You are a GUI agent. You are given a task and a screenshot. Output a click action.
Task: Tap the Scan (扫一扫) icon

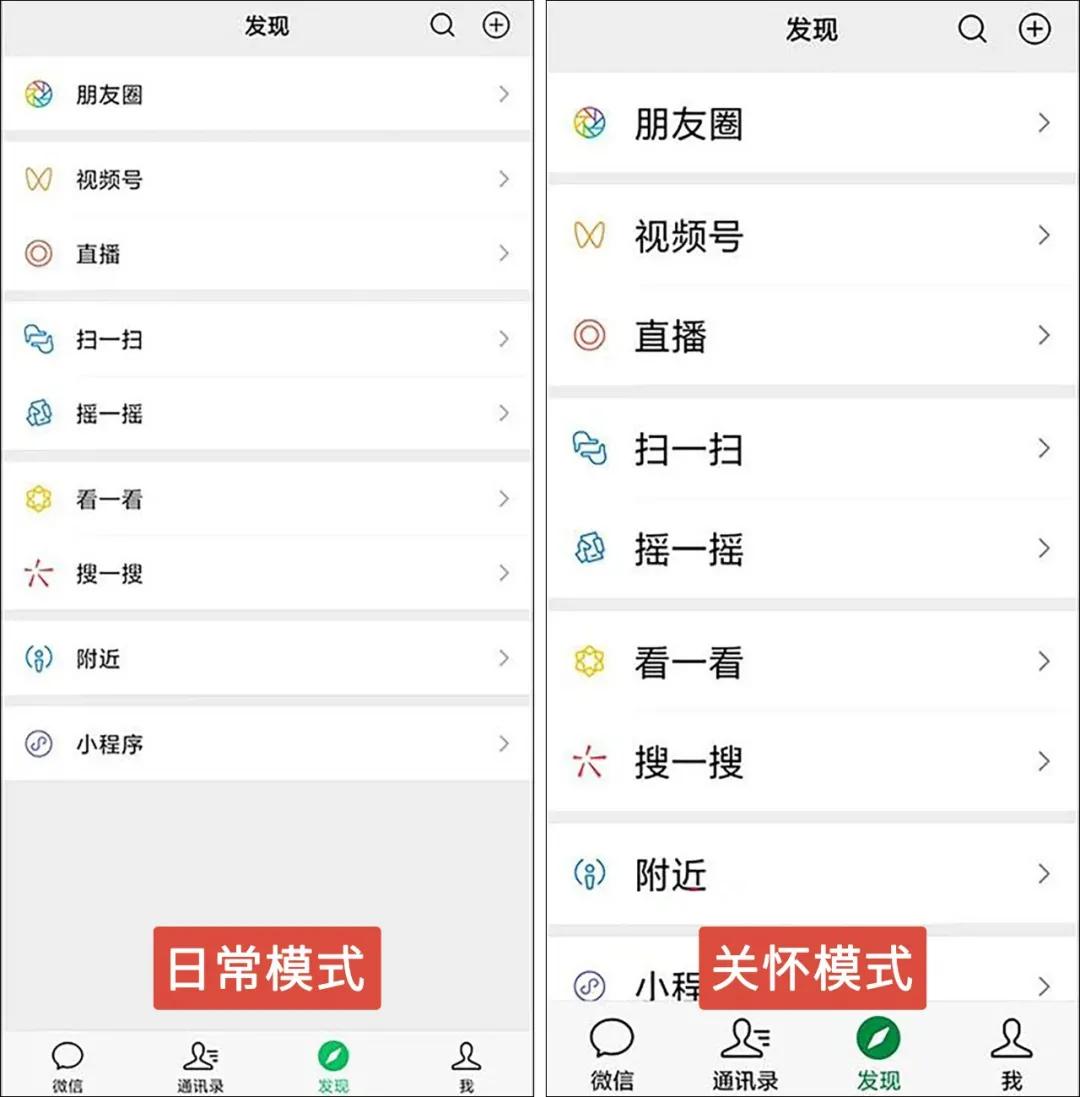[39, 339]
